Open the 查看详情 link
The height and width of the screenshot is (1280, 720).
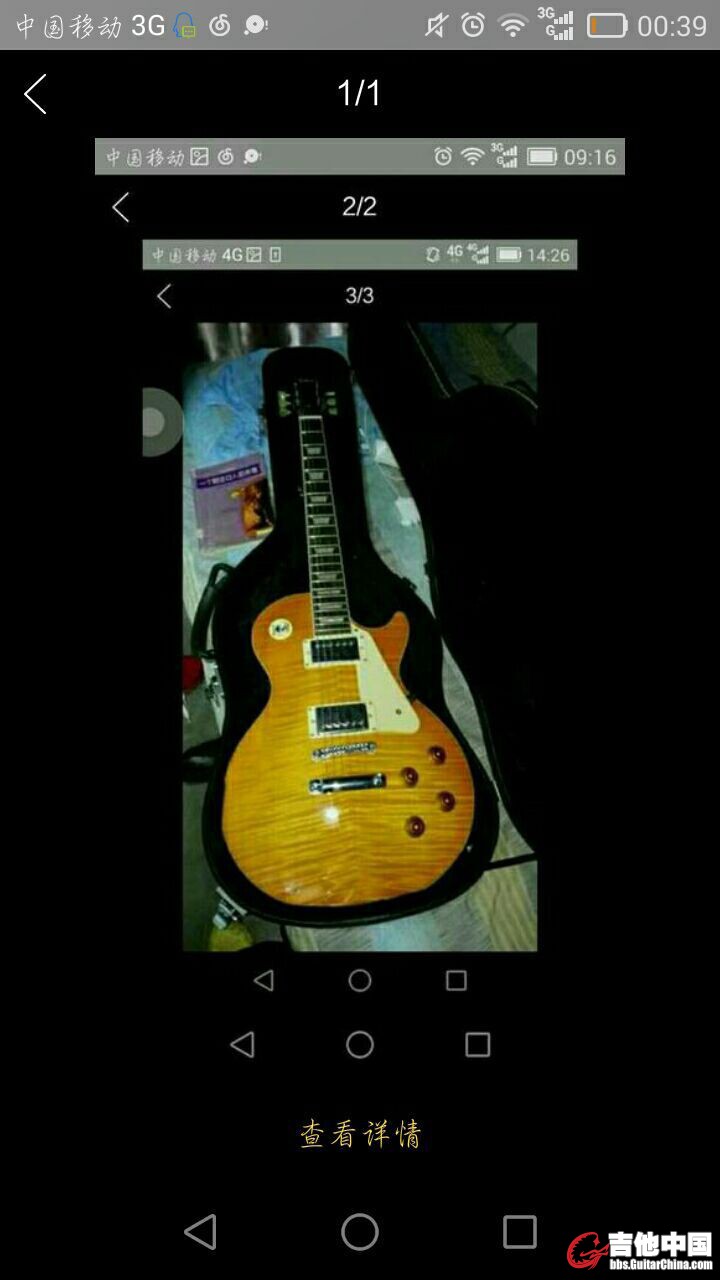point(360,1134)
